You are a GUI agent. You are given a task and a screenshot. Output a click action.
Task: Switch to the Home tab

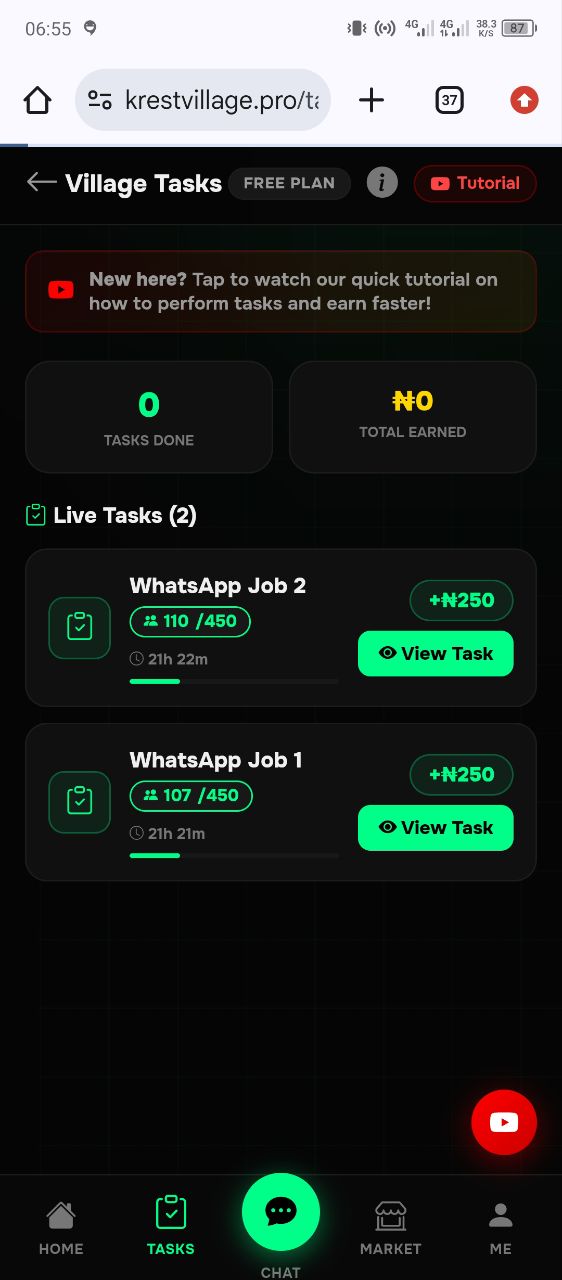click(61, 1228)
